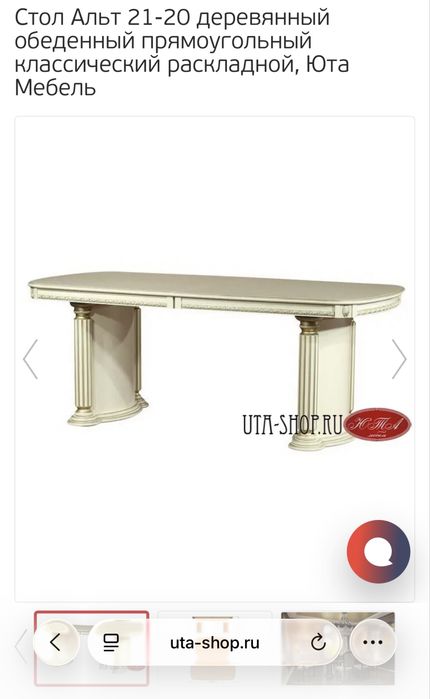Screen dimensions: 430x699
Task: Reload the current page
Action: click(318, 642)
